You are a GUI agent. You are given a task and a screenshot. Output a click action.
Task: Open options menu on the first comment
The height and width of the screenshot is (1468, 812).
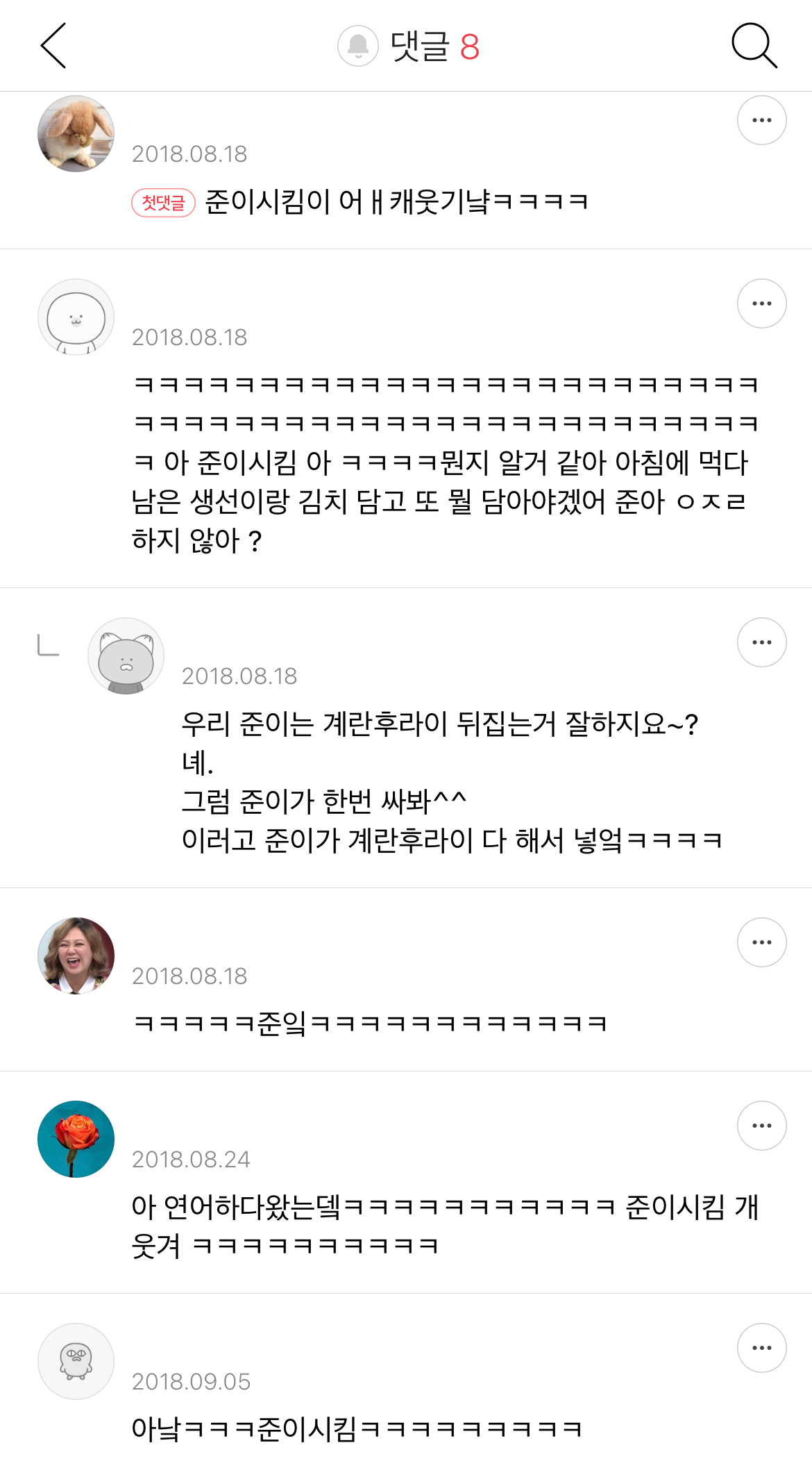click(761, 119)
